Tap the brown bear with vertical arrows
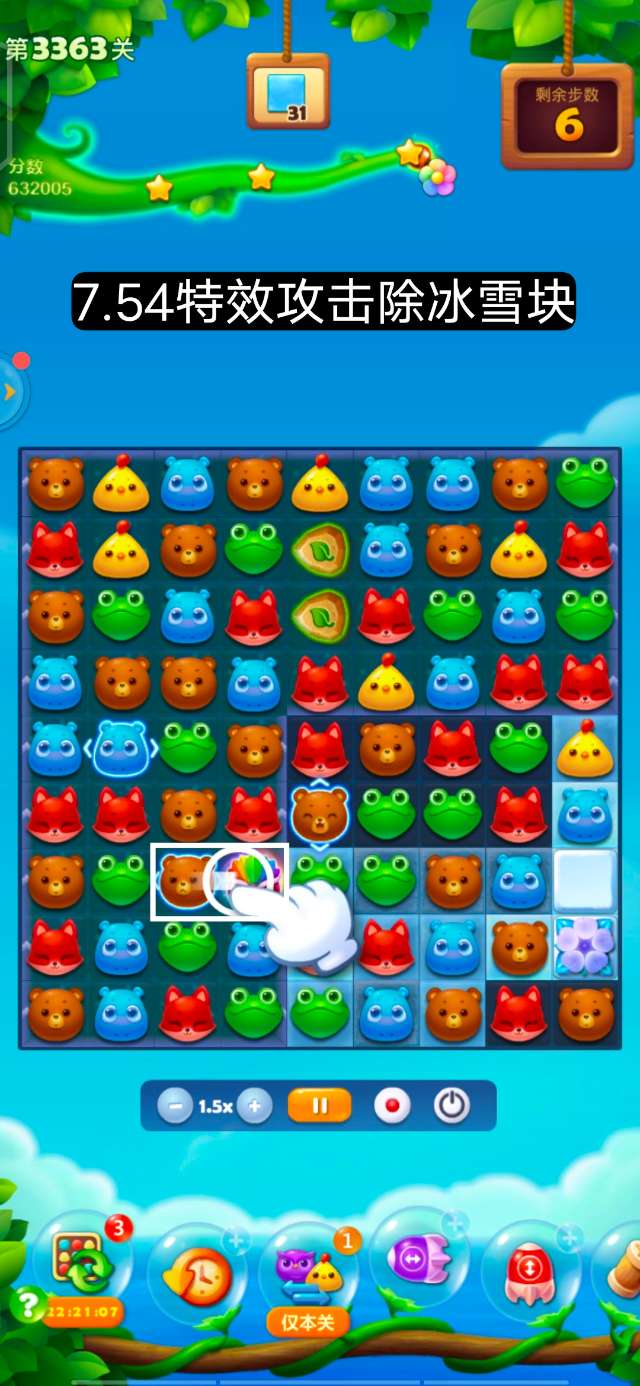 (320, 813)
